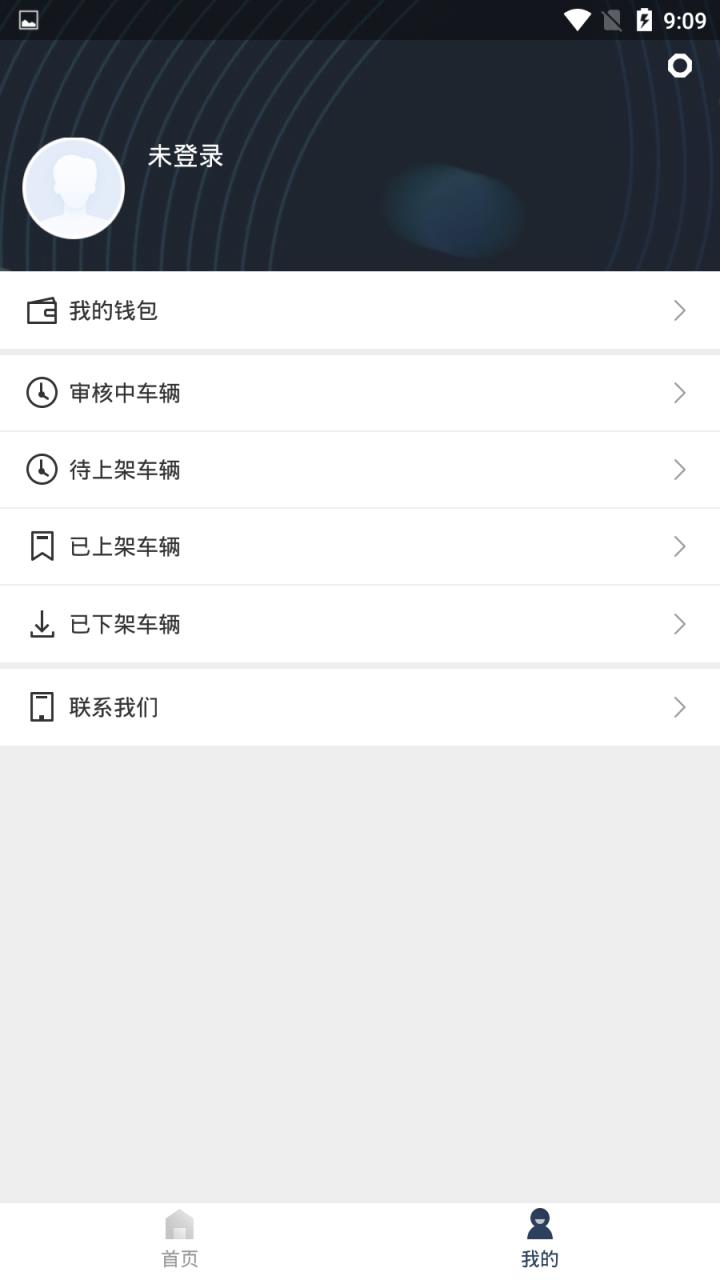Tap the chevron beside 联系我们
Viewport: 720px width, 1280px height.
(x=679, y=707)
